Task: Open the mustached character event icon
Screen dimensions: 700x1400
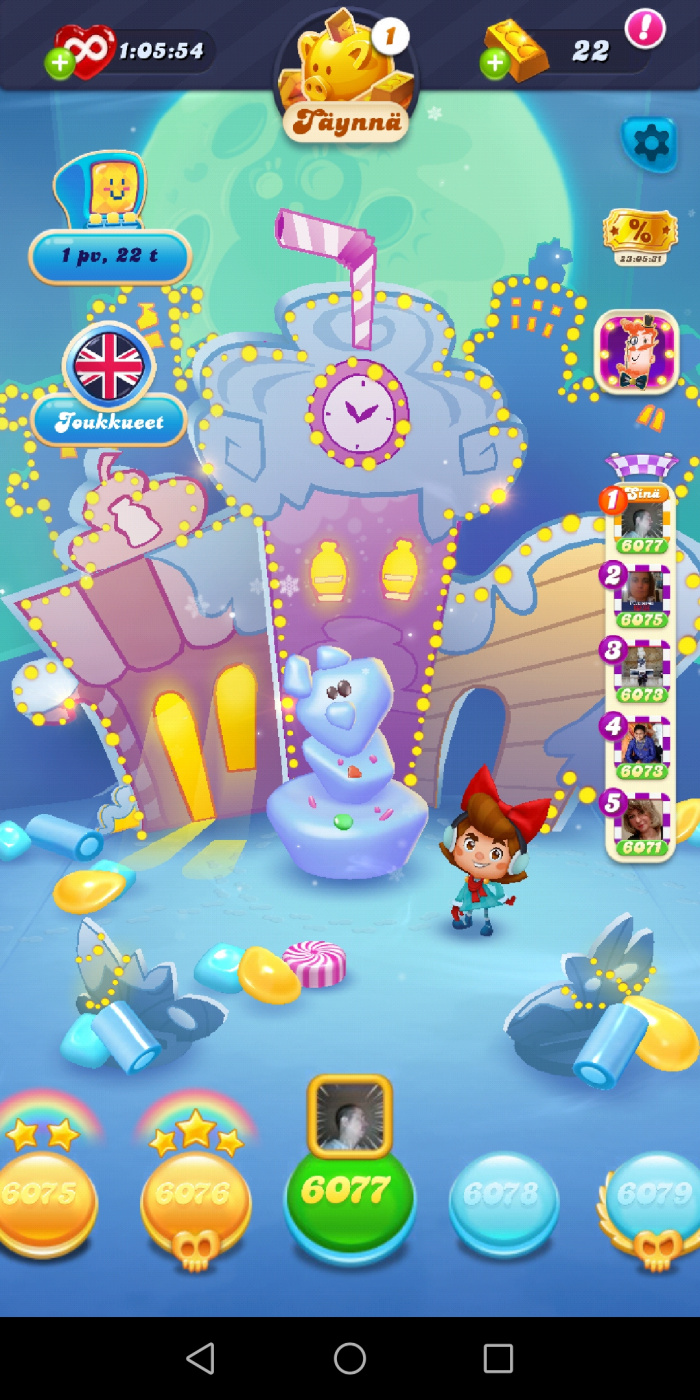Action: [x=637, y=352]
